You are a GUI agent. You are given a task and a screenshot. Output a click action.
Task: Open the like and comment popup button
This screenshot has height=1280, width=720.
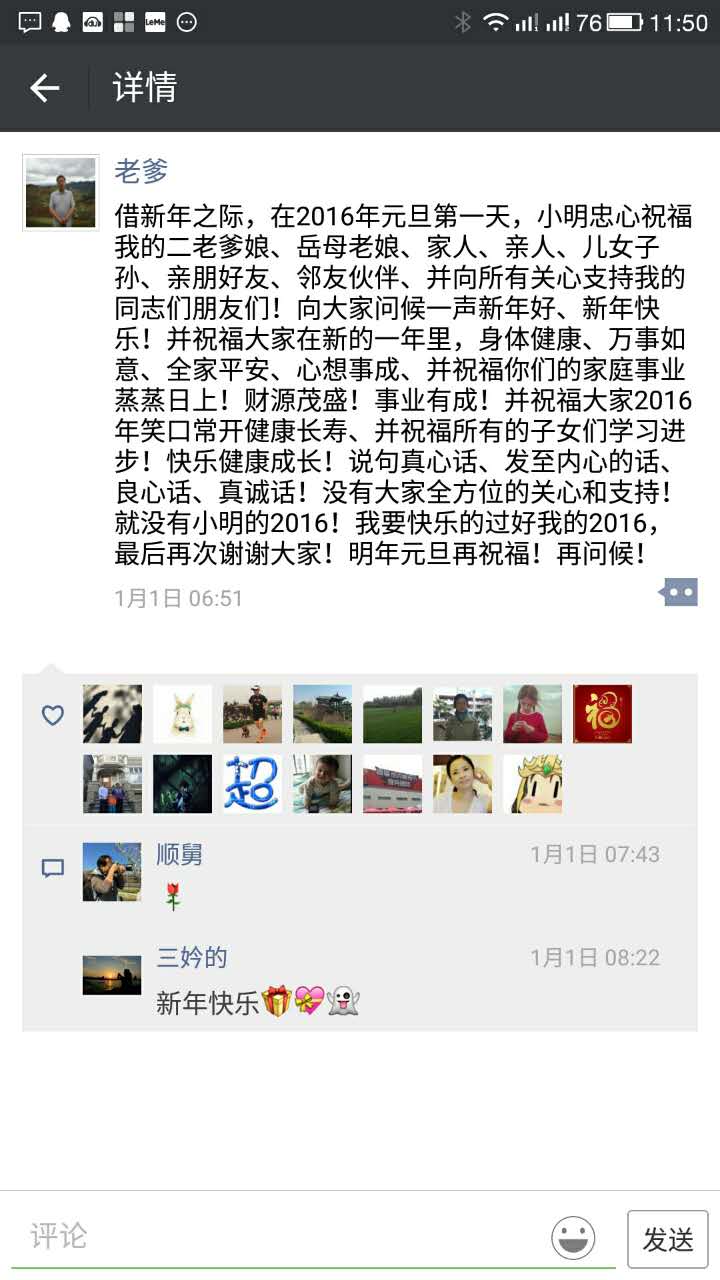pos(678,593)
